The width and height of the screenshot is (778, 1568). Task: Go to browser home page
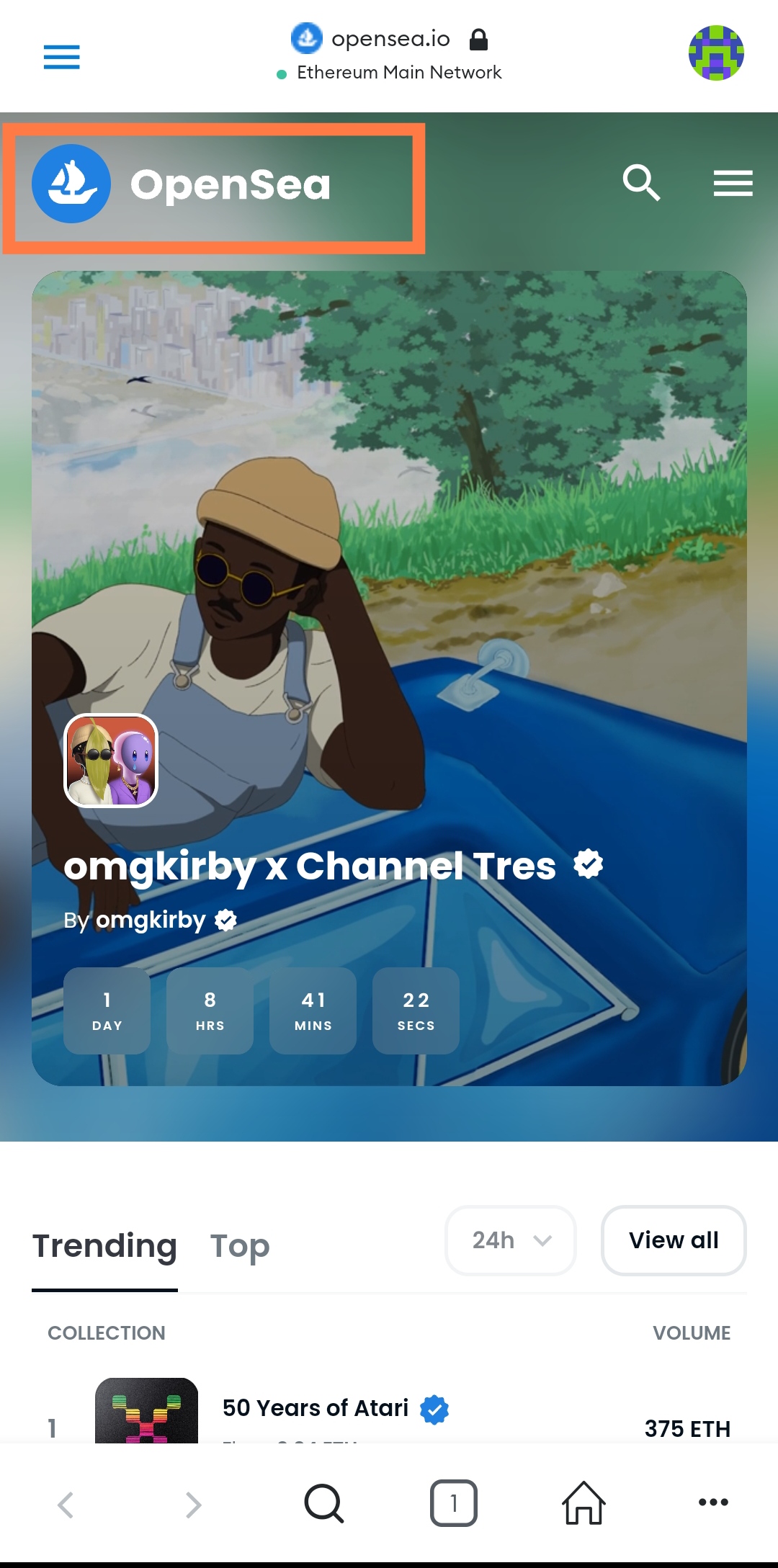(x=583, y=1503)
